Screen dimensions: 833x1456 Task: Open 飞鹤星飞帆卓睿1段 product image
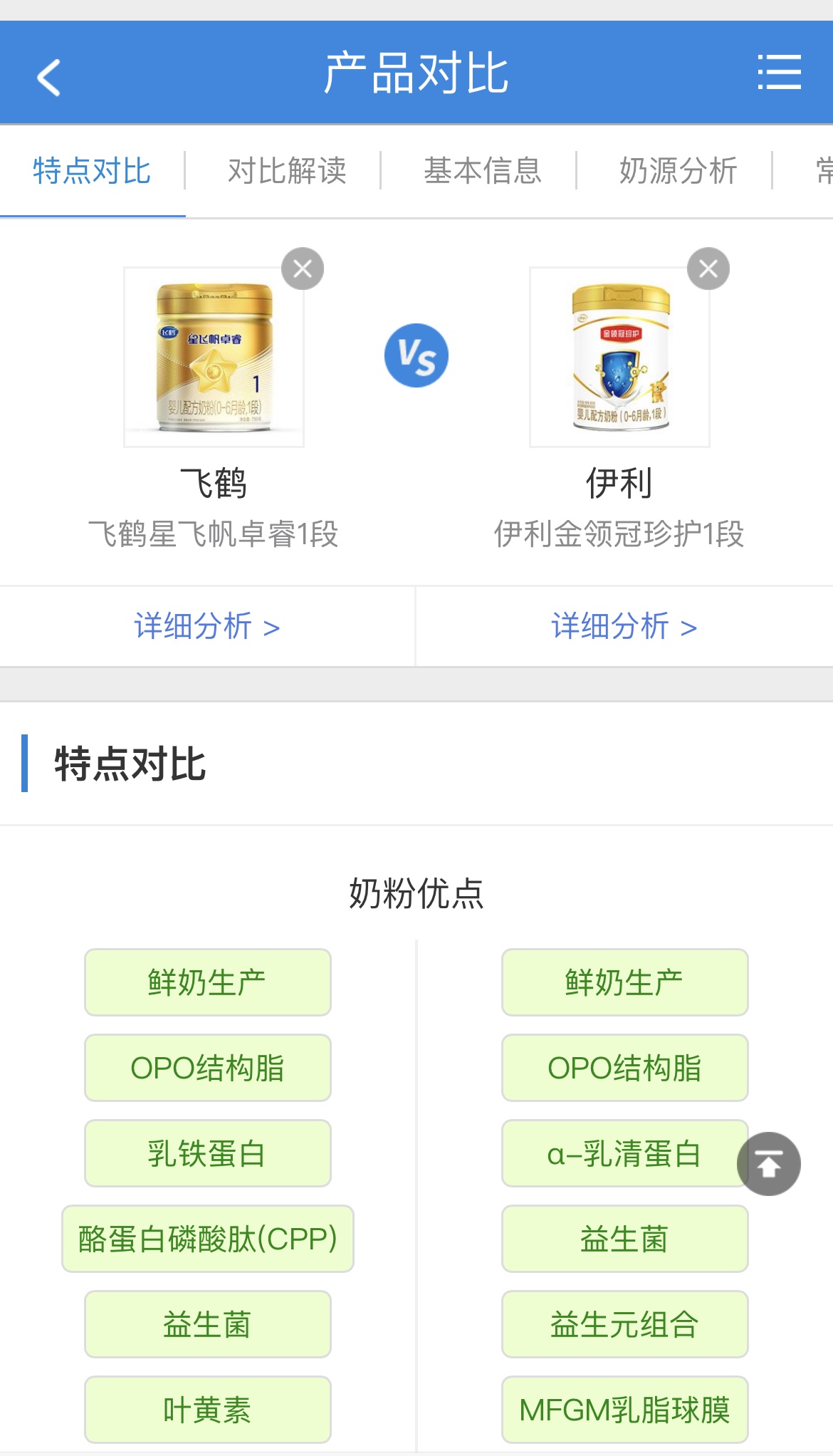point(214,358)
